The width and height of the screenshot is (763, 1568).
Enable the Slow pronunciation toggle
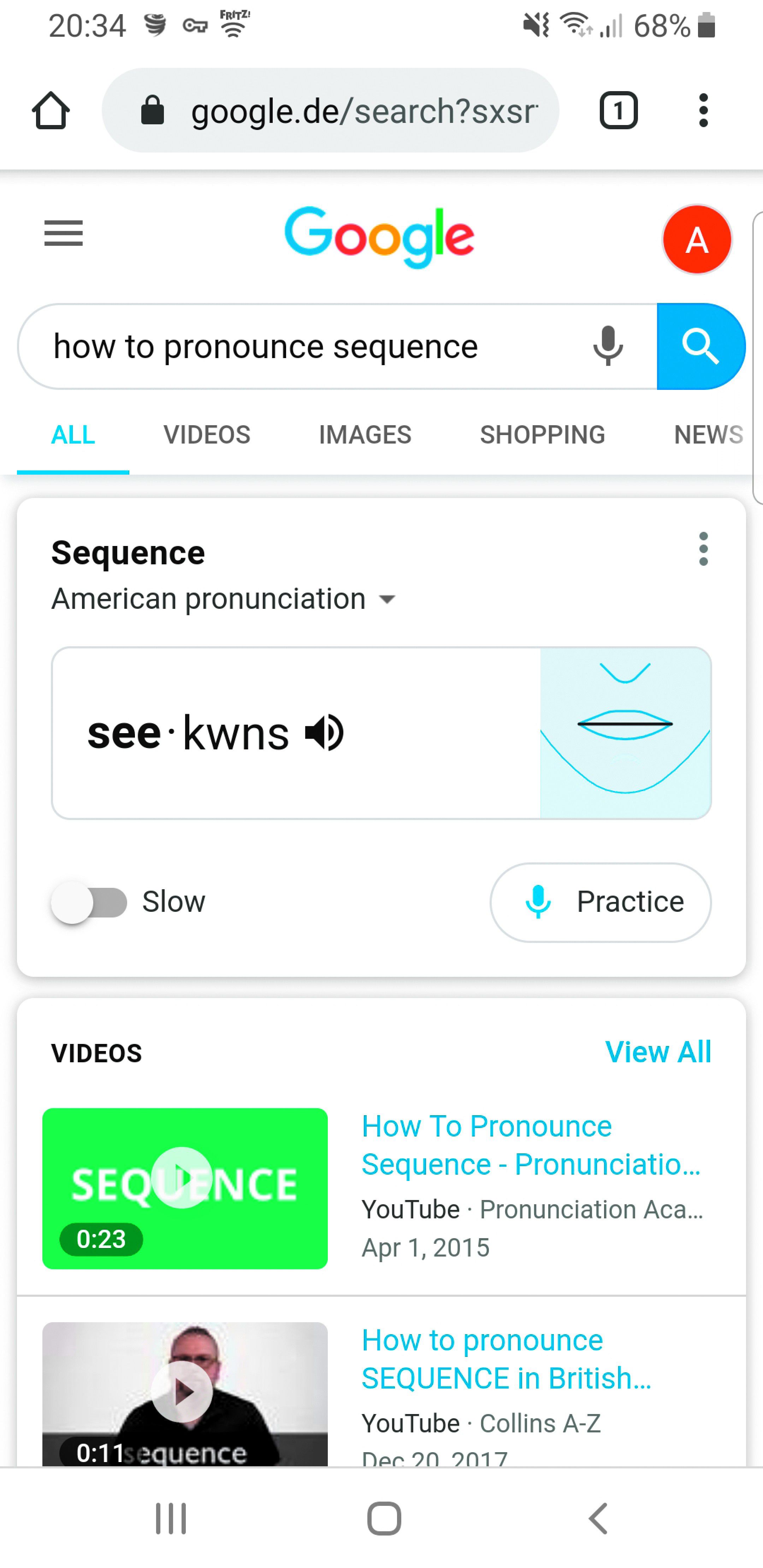tap(89, 902)
